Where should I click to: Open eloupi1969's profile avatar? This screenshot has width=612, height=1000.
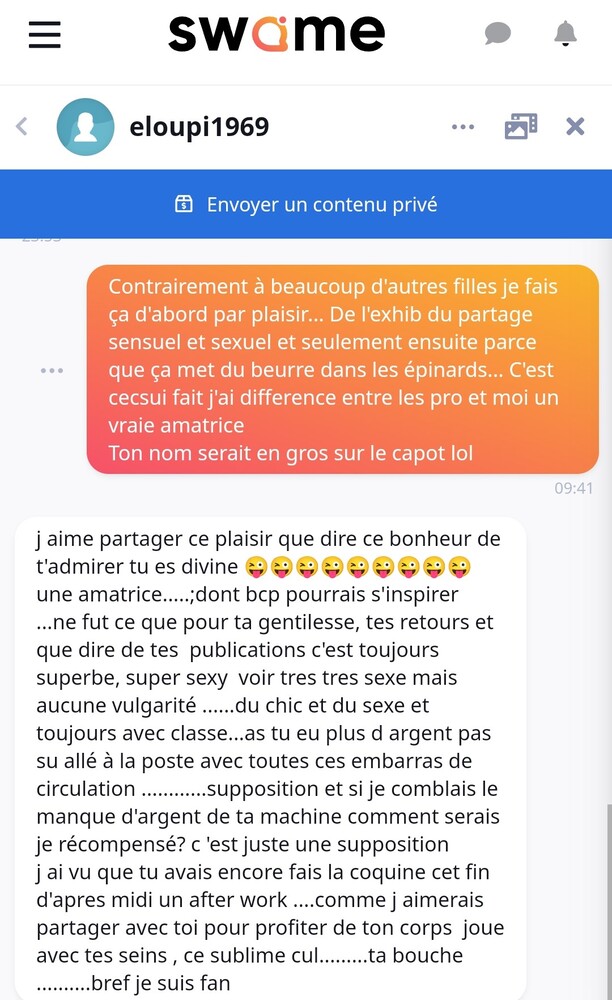(85, 127)
